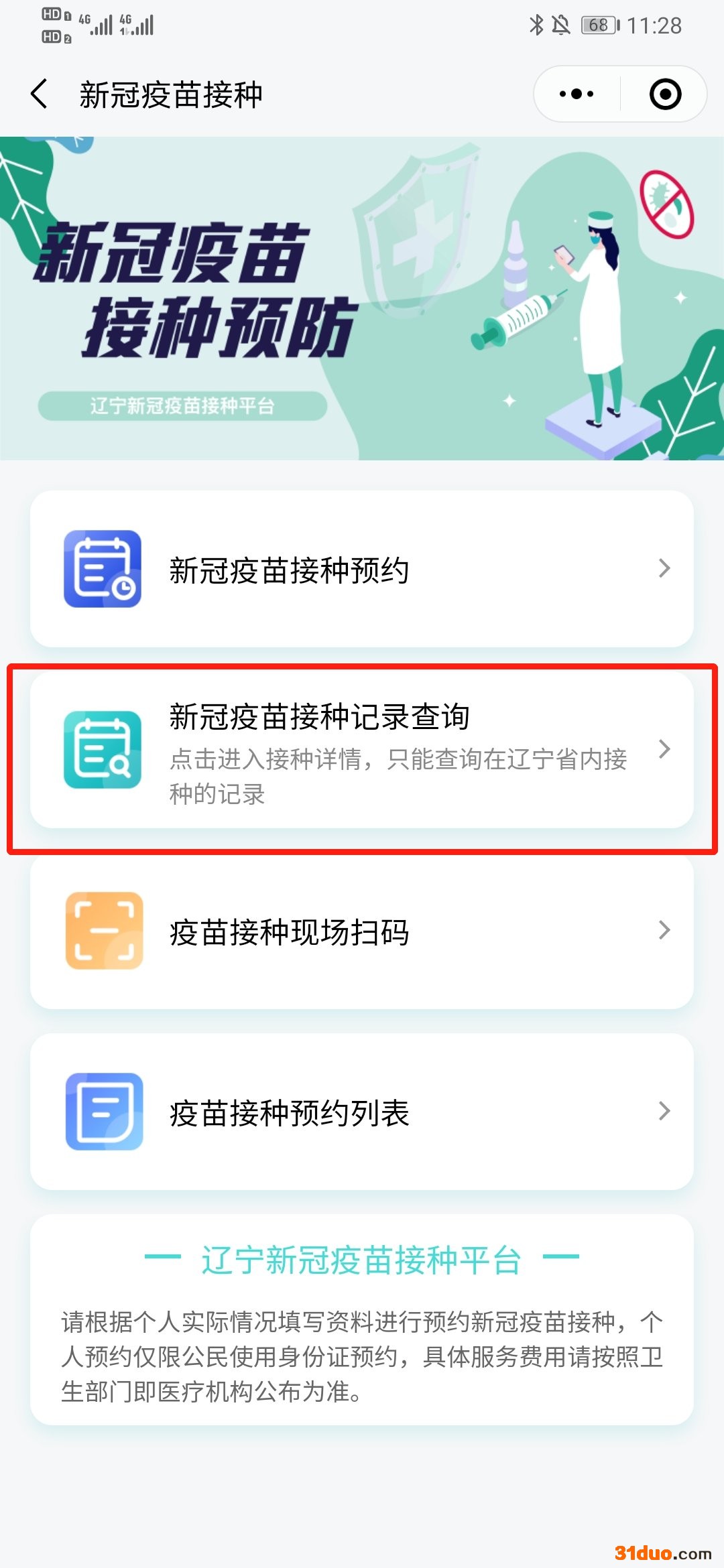View 疫苗接种预约列表

[x=362, y=1112]
